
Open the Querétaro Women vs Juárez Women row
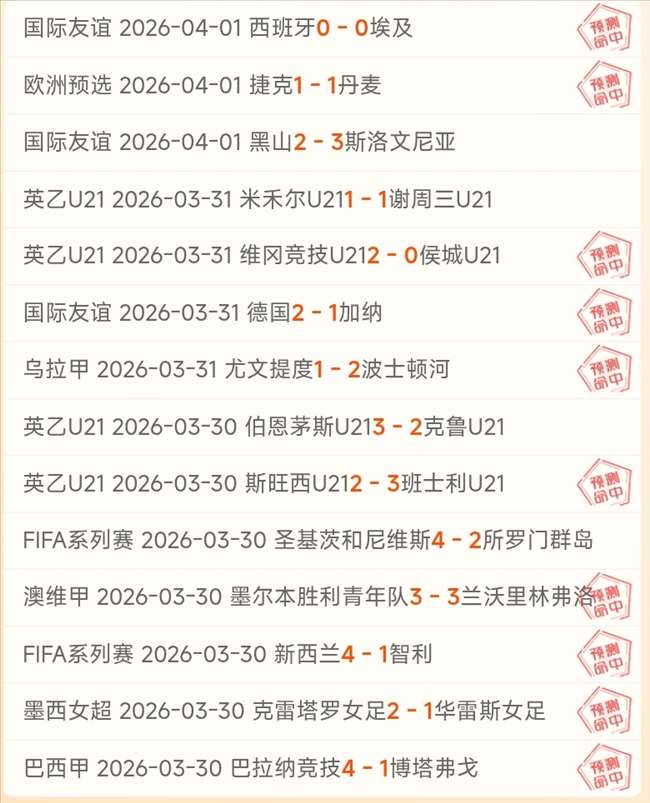[300, 712]
